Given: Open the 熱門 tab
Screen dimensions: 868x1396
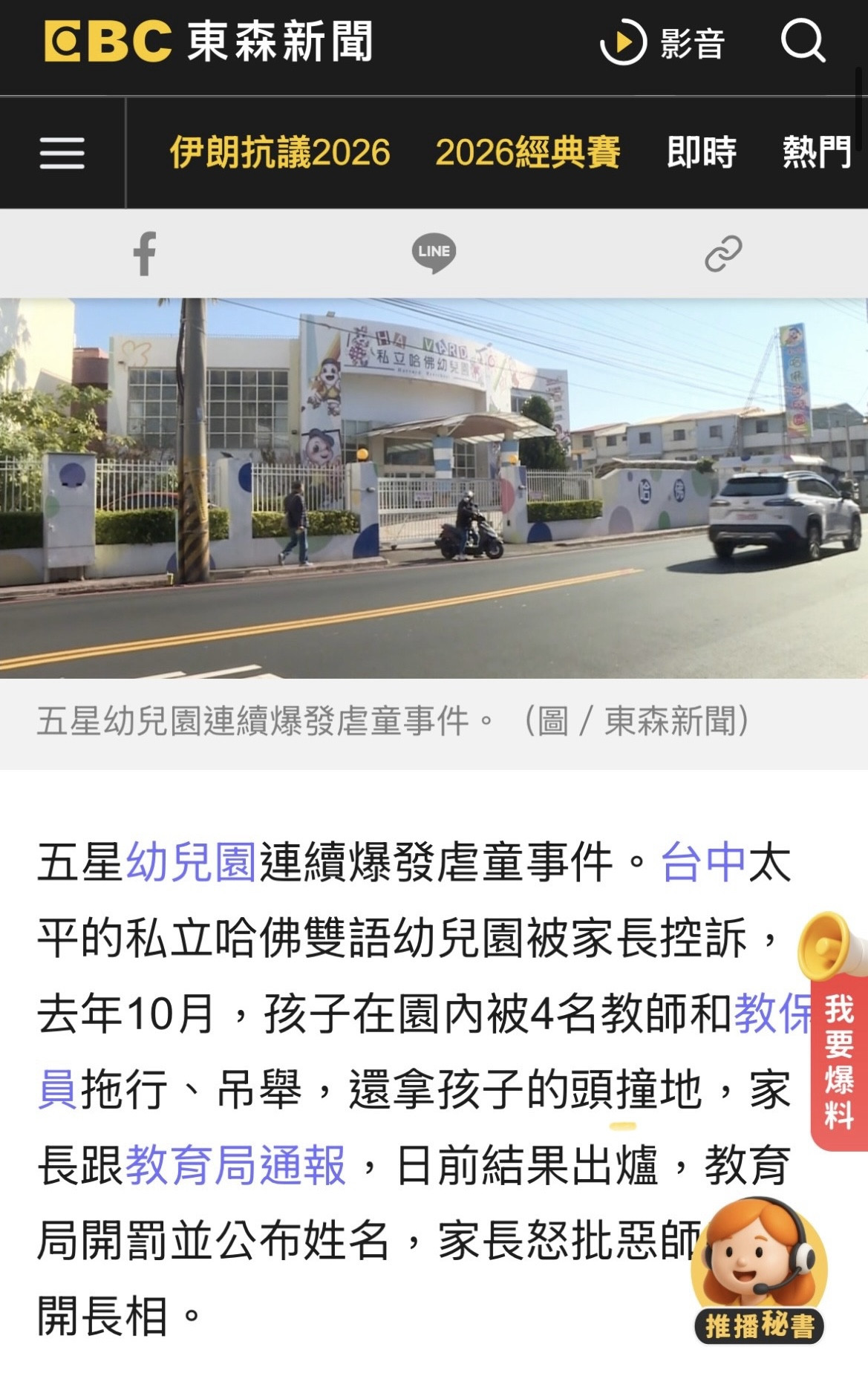Looking at the screenshot, I should click(817, 153).
